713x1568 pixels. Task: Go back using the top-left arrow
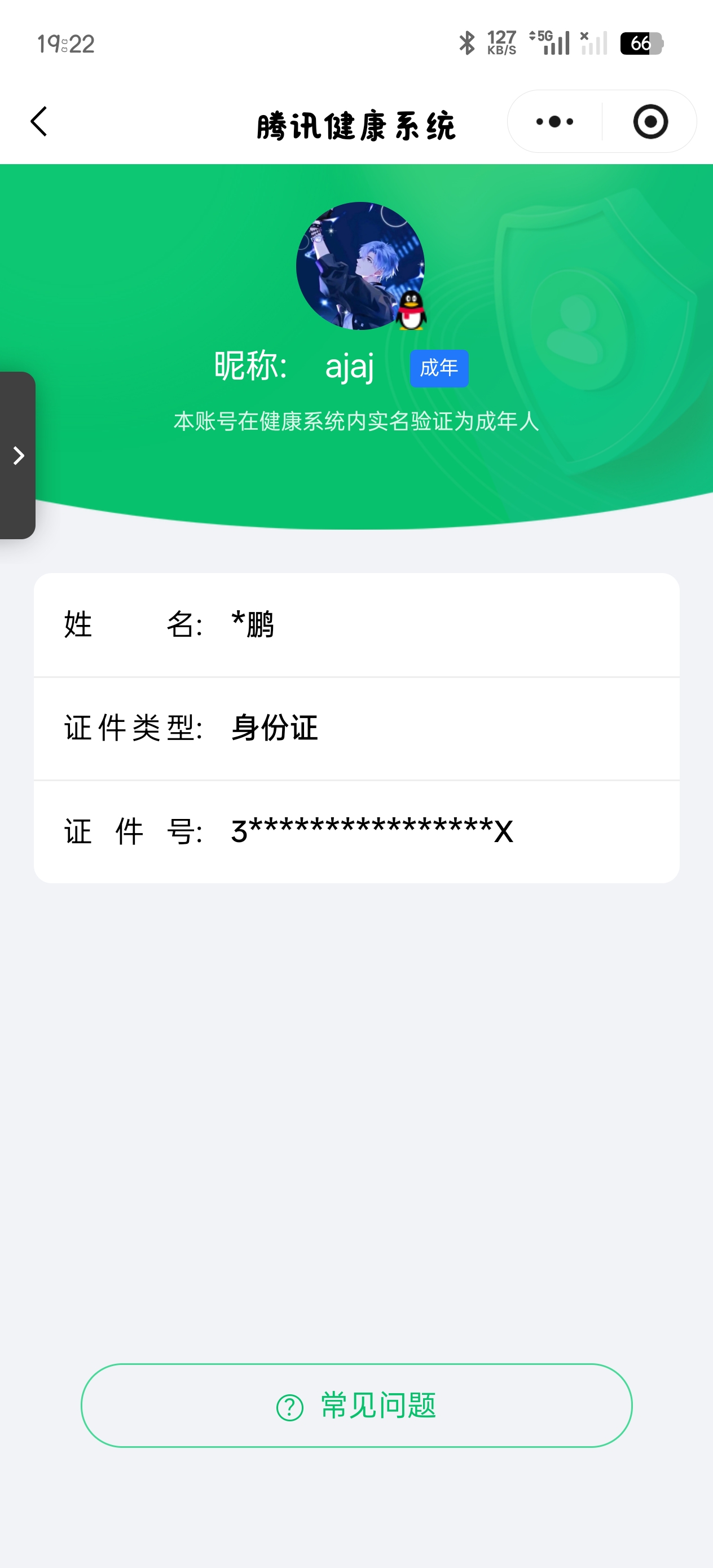tap(39, 122)
